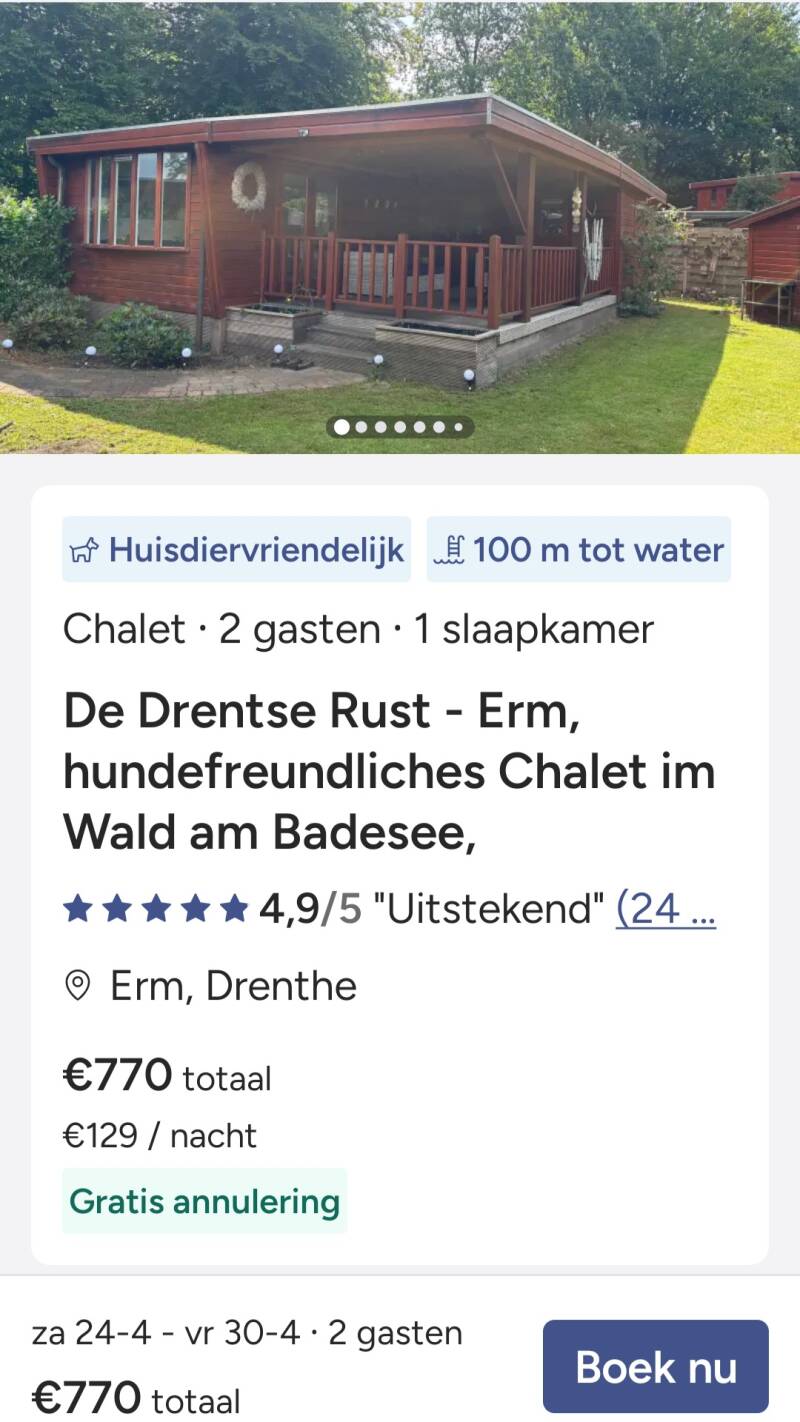Image resolution: width=800 pixels, height=1422 pixels.
Task: Open the chalet photo gallery
Action: tap(400, 227)
